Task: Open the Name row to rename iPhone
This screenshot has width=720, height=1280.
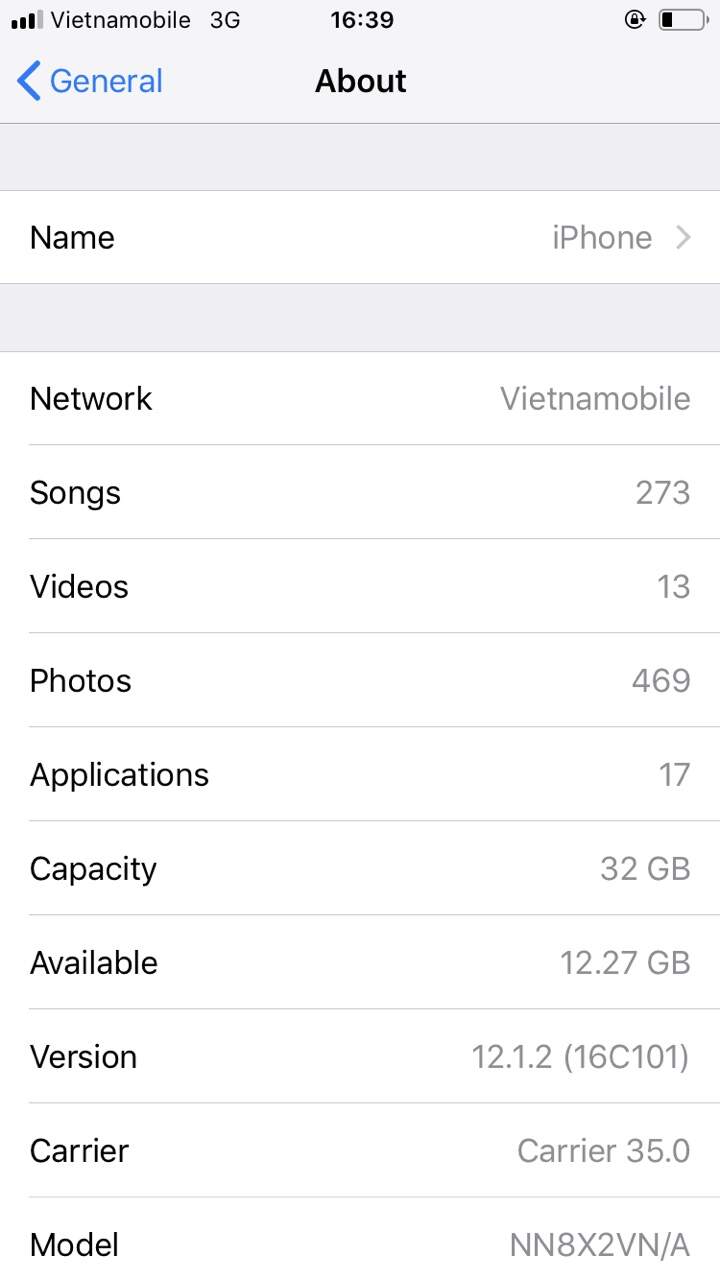Action: point(360,237)
